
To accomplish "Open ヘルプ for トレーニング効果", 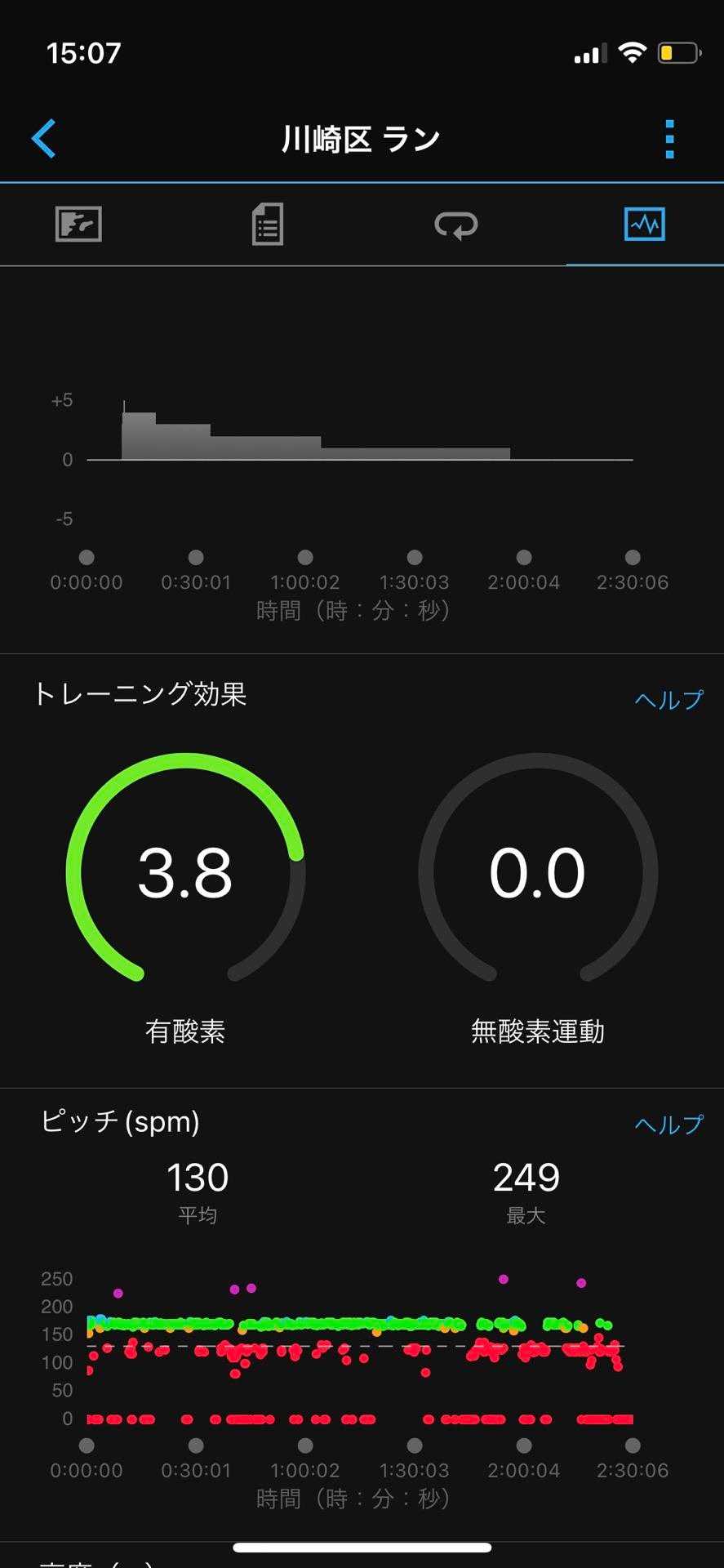I will 668,699.
